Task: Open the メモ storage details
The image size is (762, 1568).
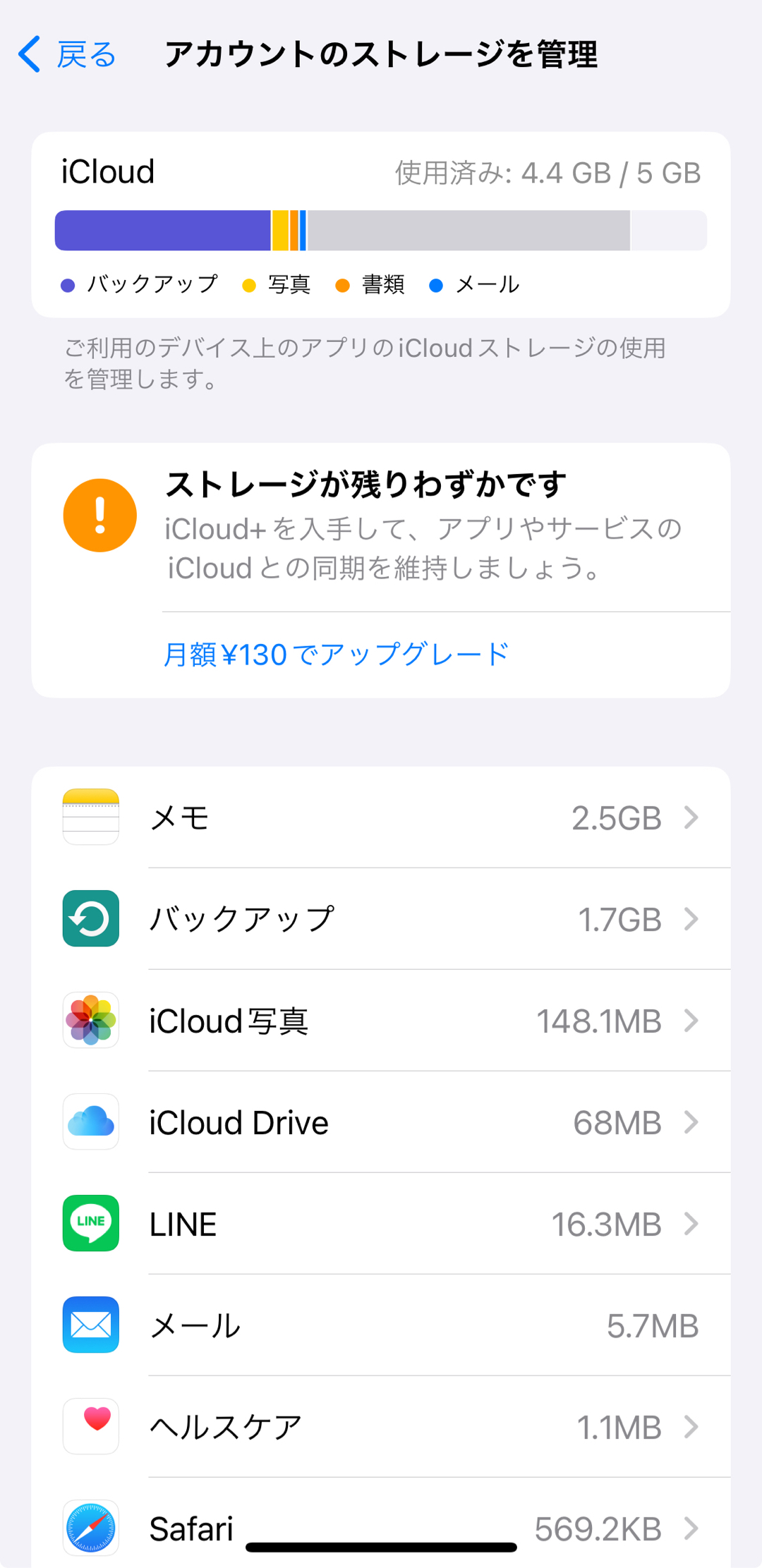Action: point(381,818)
